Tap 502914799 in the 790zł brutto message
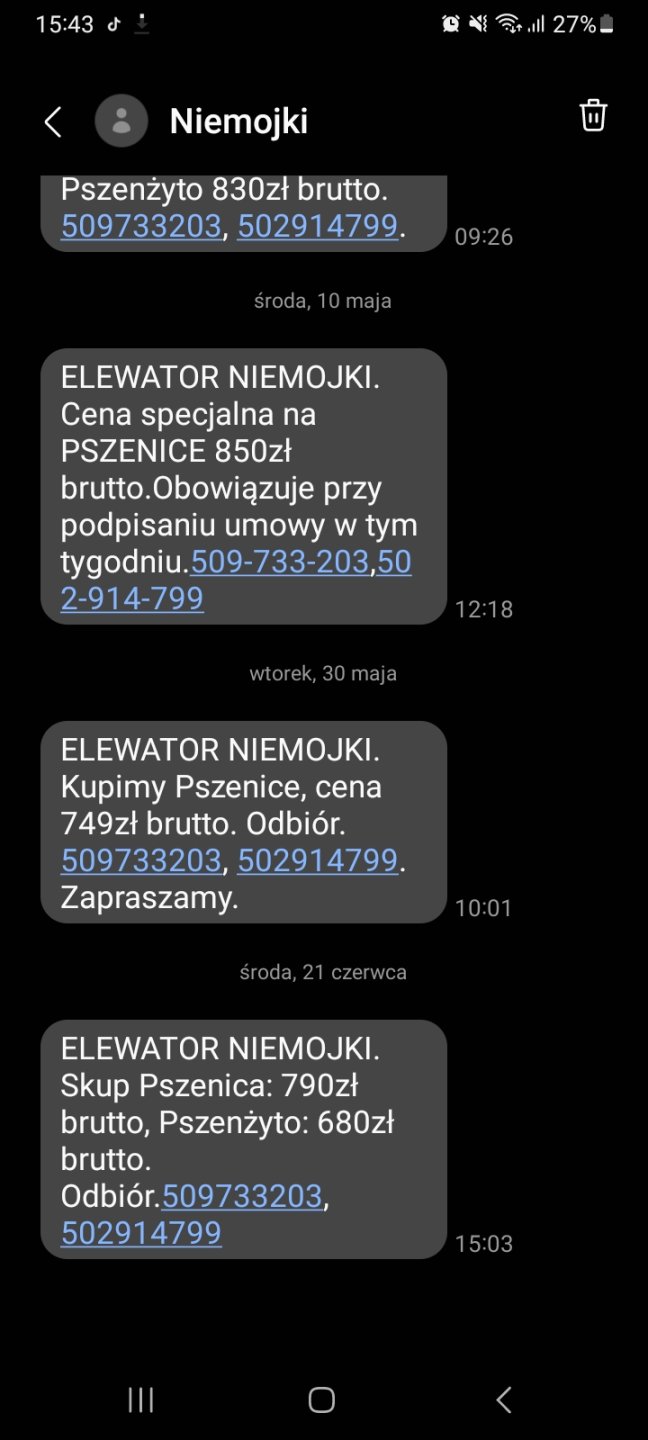The height and width of the screenshot is (1440, 648). tap(141, 1233)
